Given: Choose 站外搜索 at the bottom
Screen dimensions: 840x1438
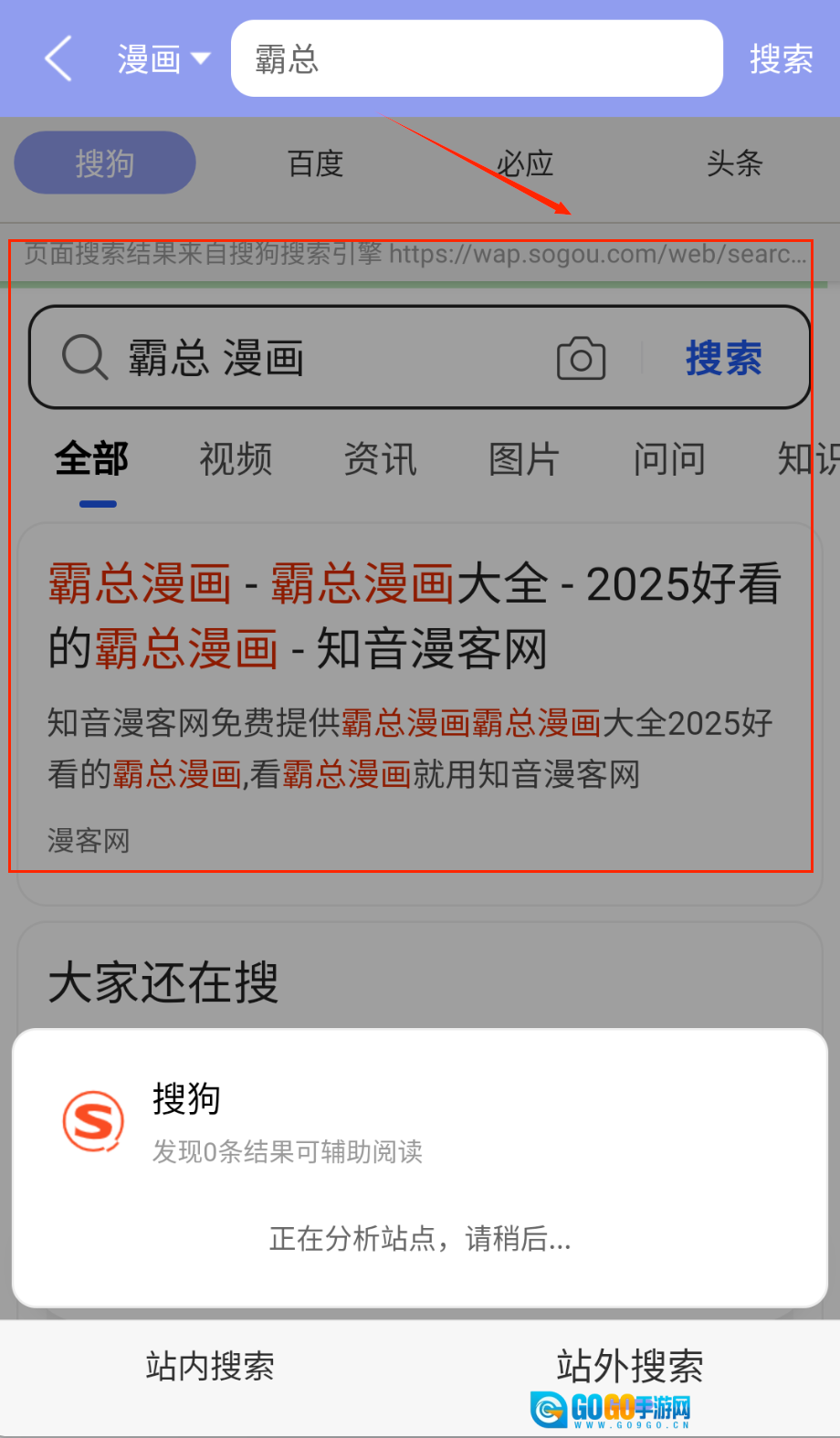Looking at the screenshot, I should coord(630,1366).
